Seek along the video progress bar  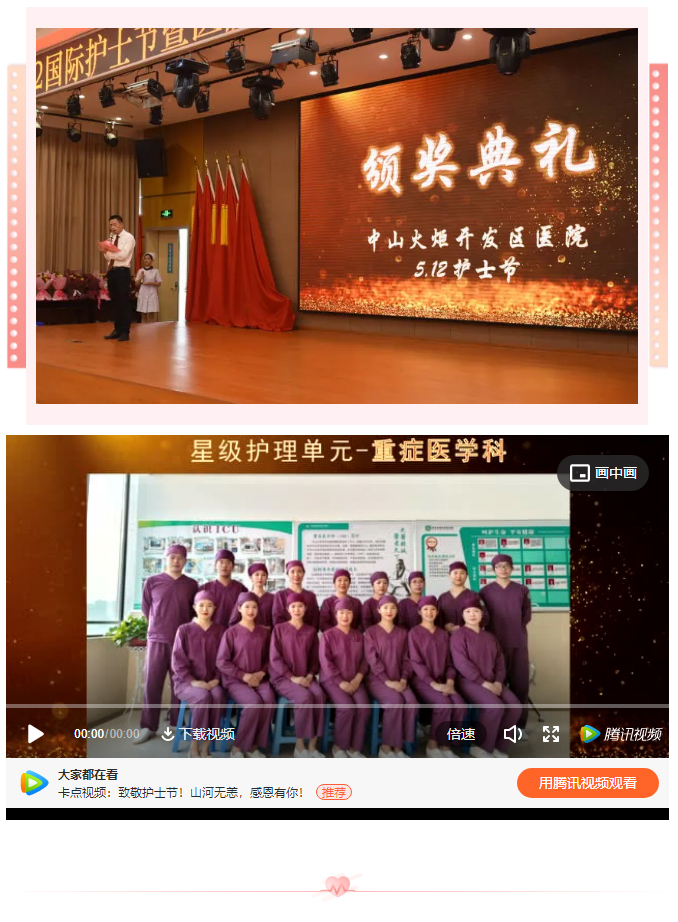(338, 706)
